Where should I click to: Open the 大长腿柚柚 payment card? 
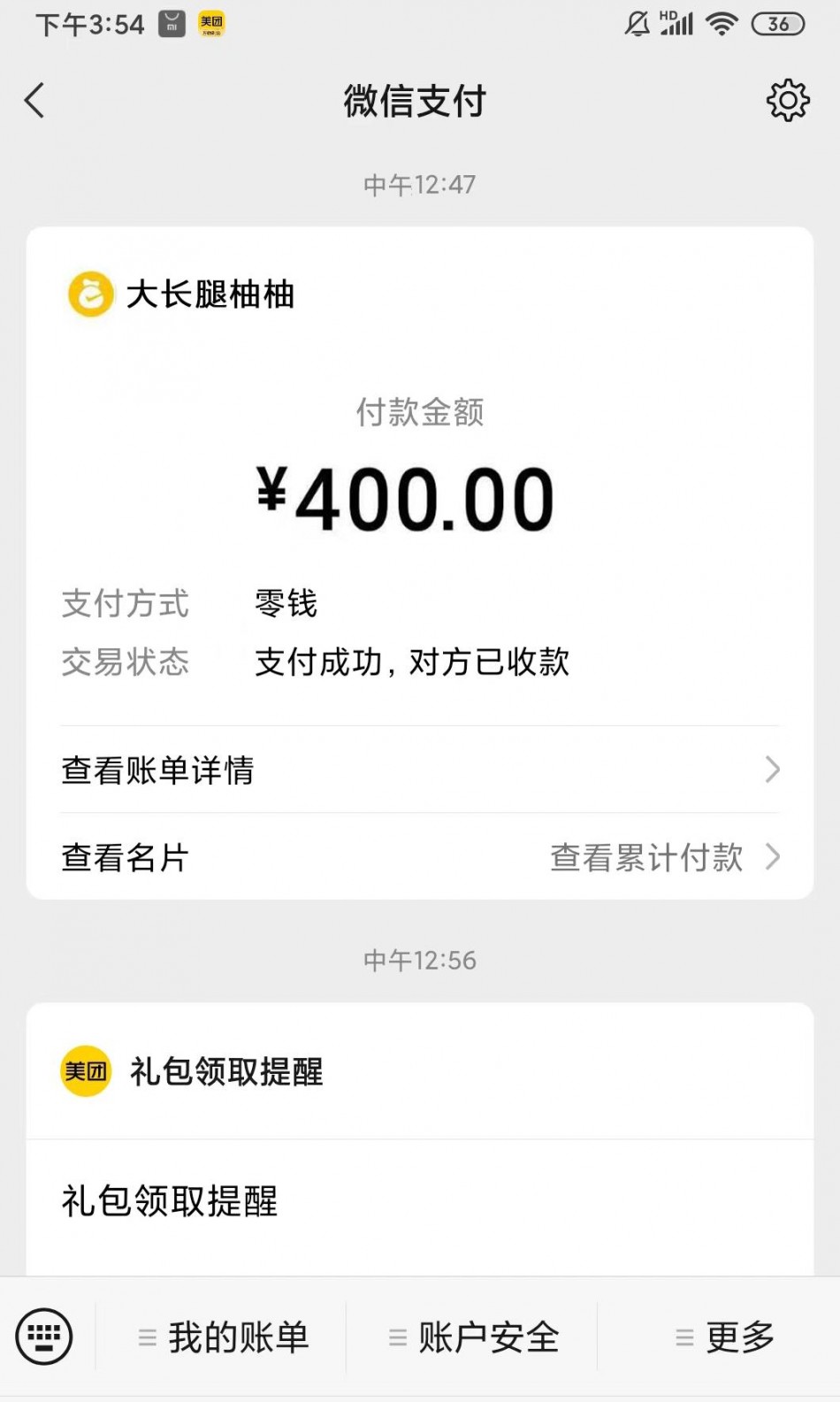tap(420, 478)
